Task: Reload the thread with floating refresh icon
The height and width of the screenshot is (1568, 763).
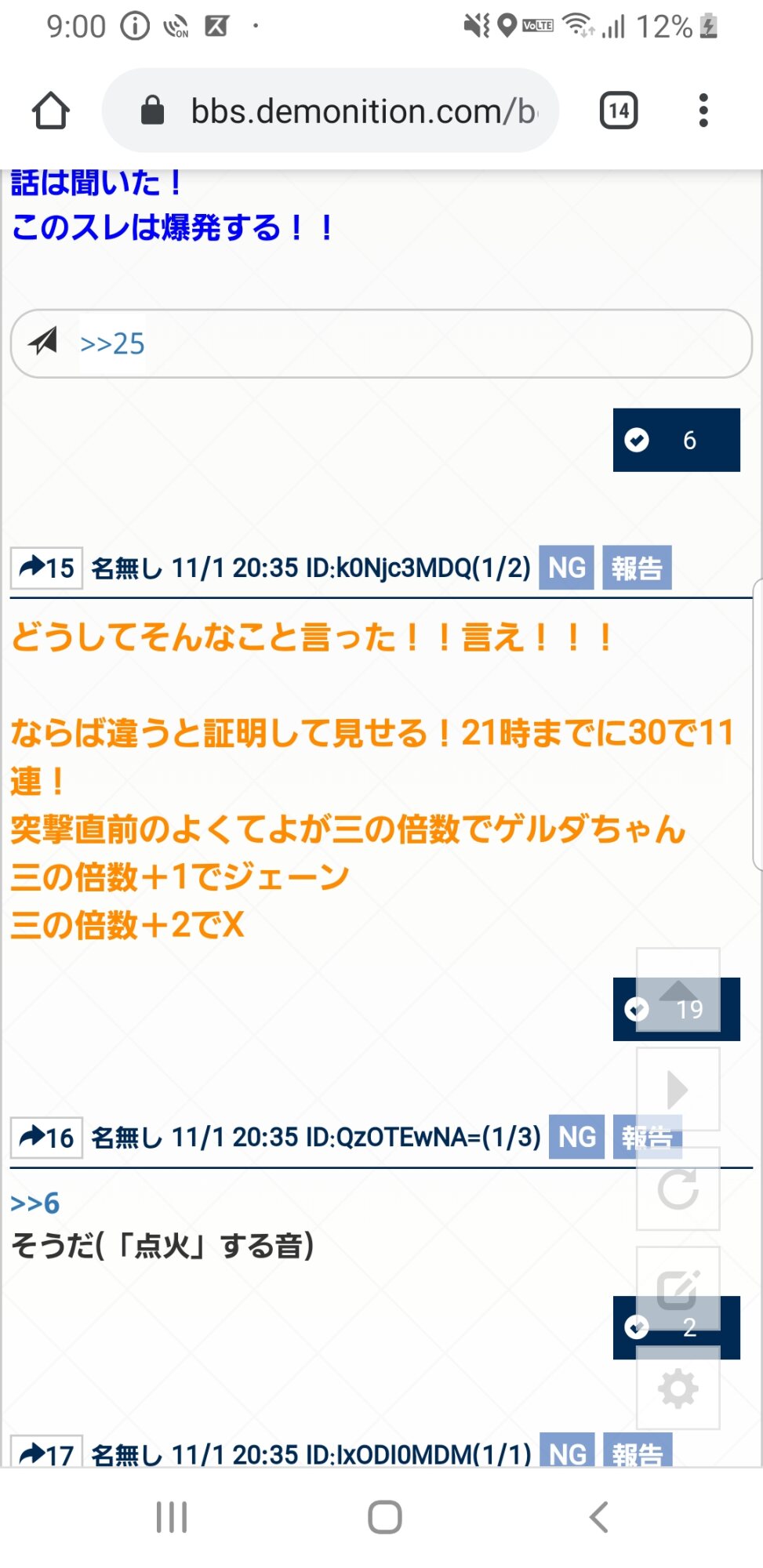Action: coord(678,1189)
